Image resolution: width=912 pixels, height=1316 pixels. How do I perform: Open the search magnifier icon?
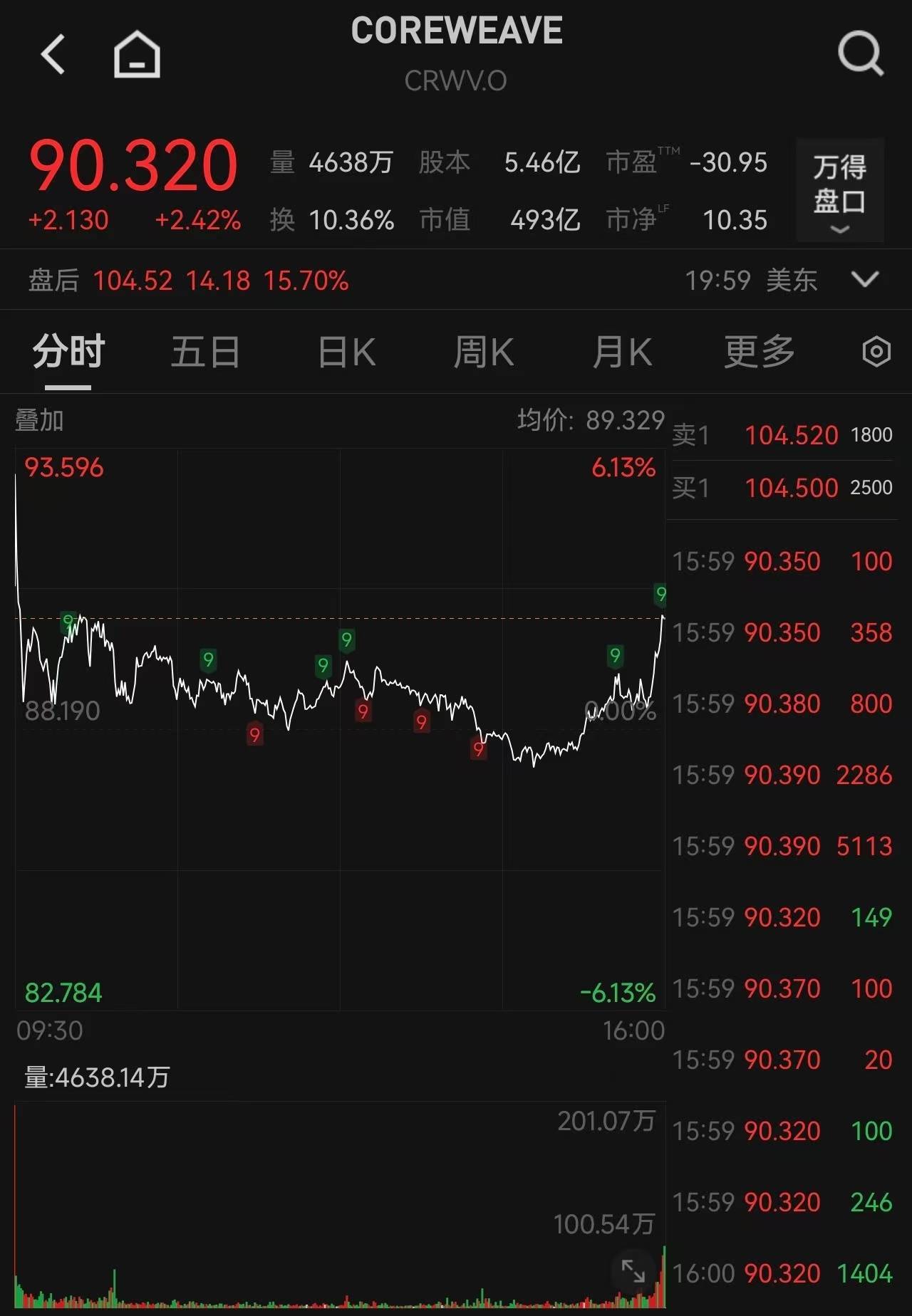pyautogui.click(x=861, y=53)
